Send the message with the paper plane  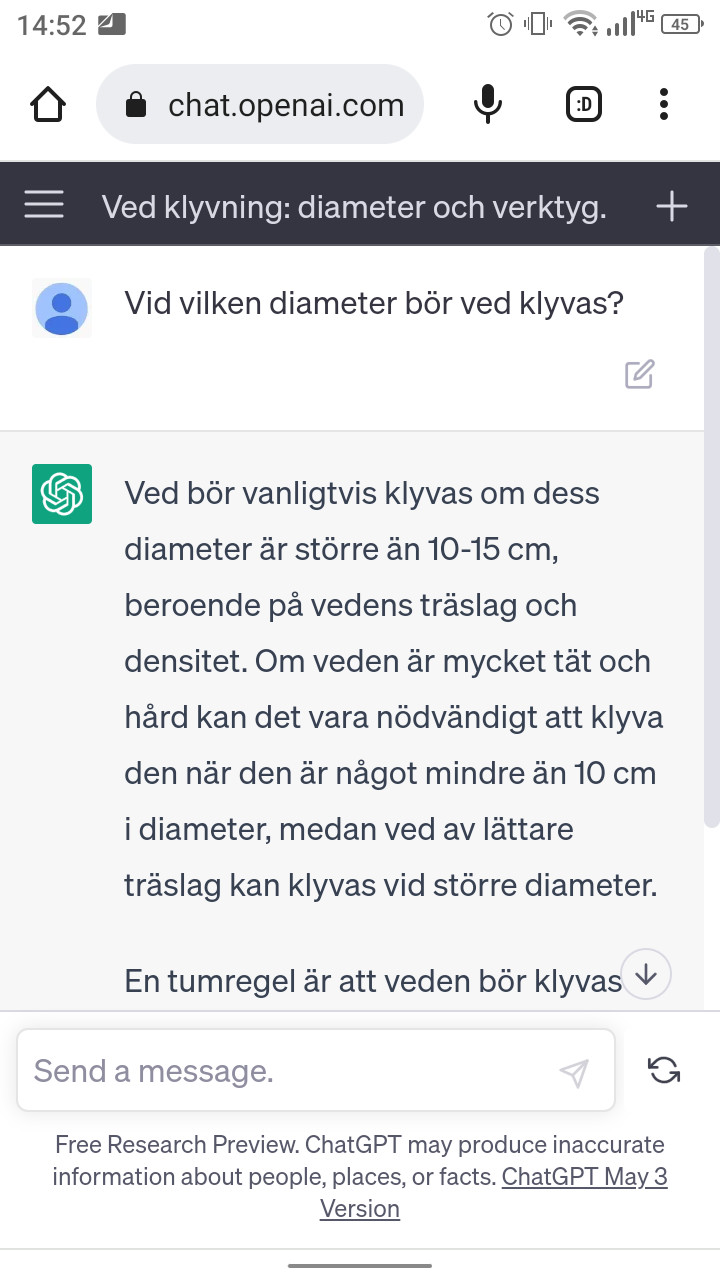coord(574,1072)
